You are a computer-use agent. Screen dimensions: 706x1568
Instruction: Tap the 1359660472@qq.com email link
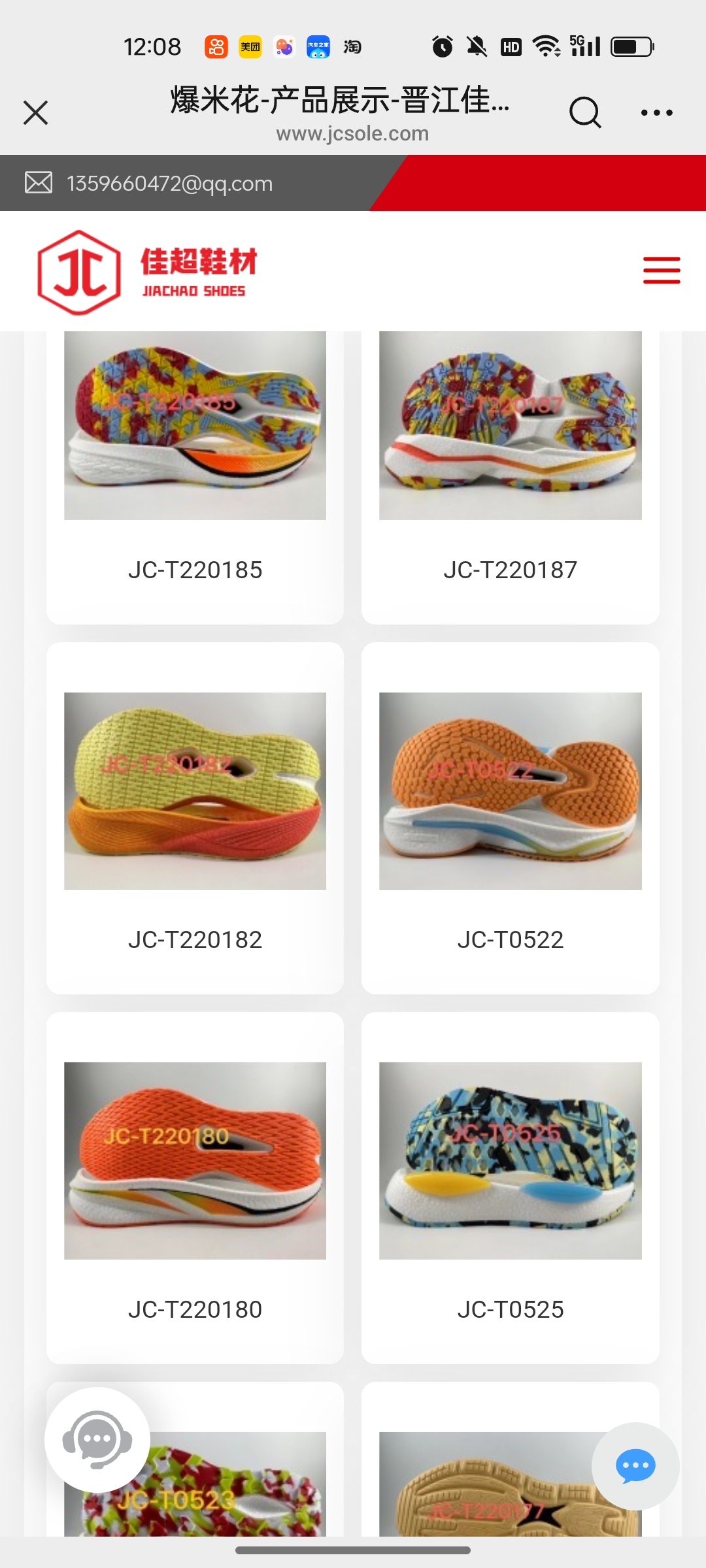[169, 184]
